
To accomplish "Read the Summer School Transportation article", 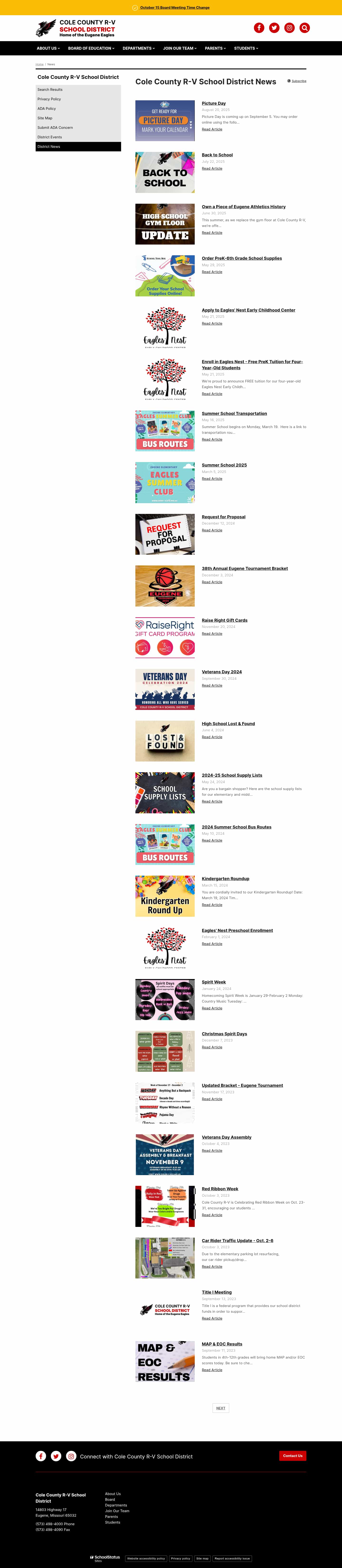I will (x=212, y=439).
